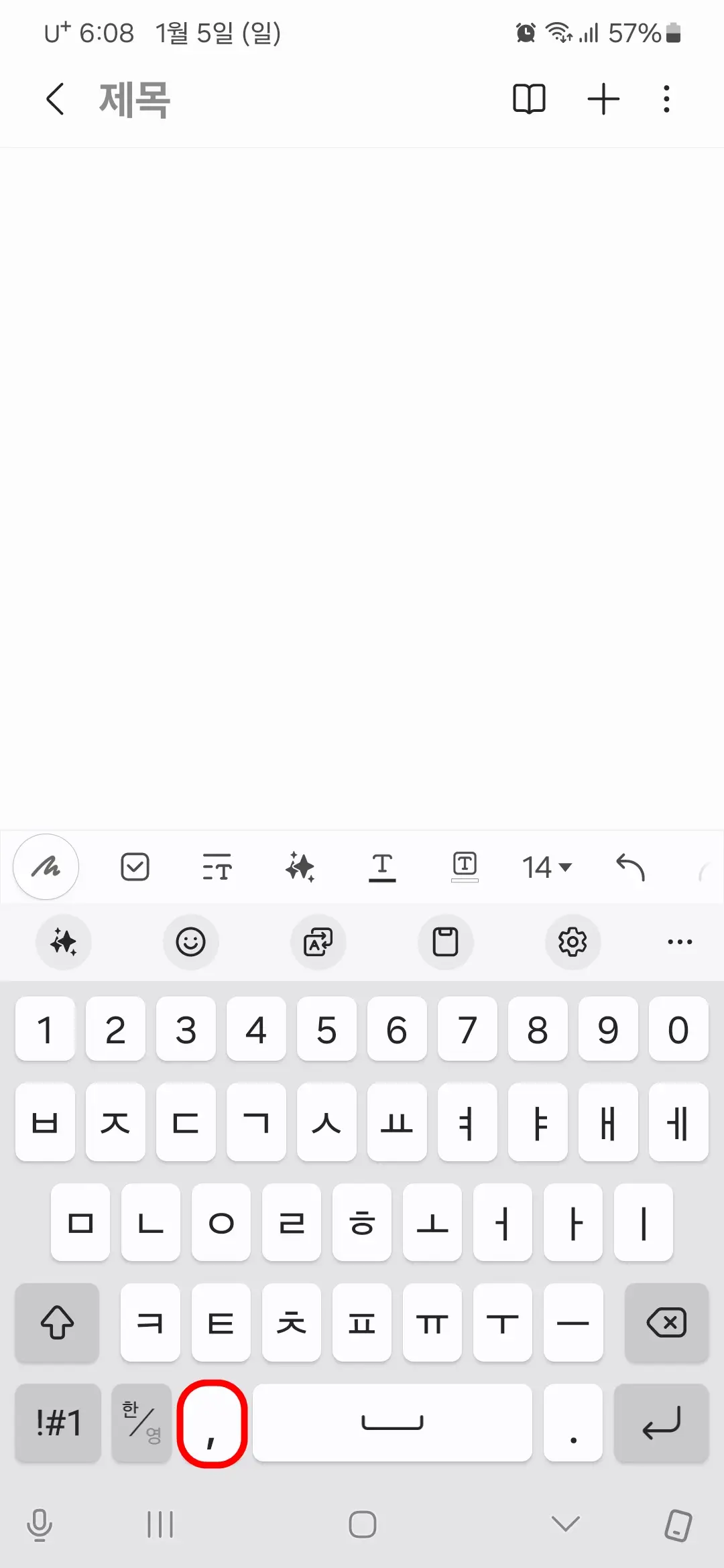The height and width of the screenshot is (1568, 724).
Task: Open keyboard settings with the gear icon
Action: click(572, 942)
